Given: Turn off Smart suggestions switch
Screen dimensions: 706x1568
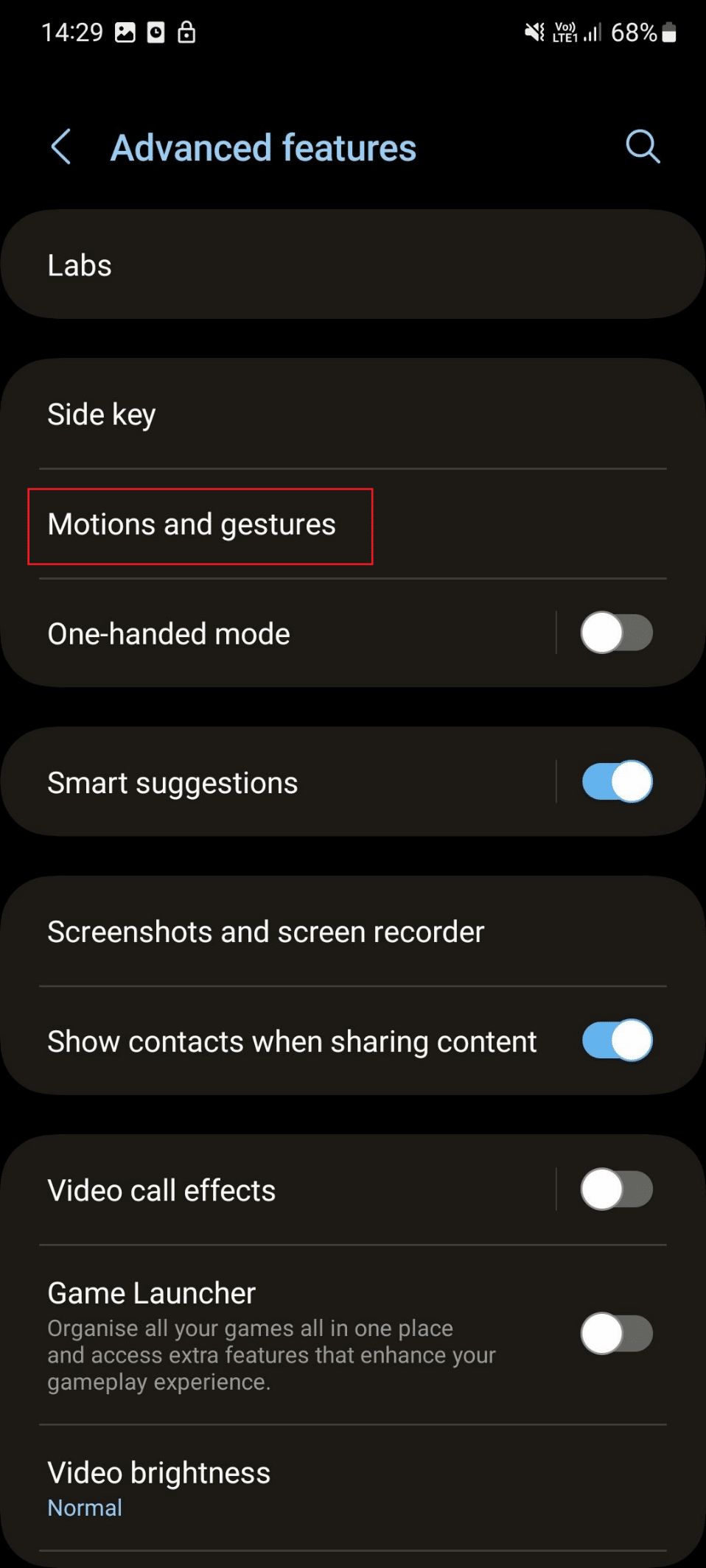Looking at the screenshot, I should click(x=617, y=782).
